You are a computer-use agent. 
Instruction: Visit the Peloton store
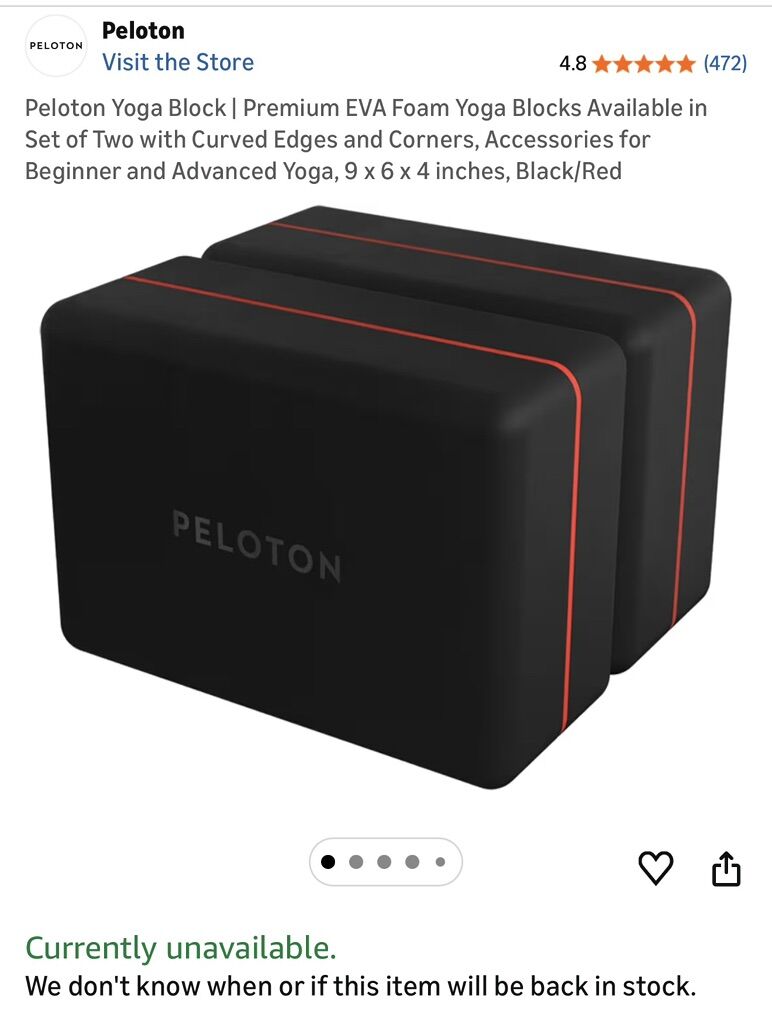[177, 62]
